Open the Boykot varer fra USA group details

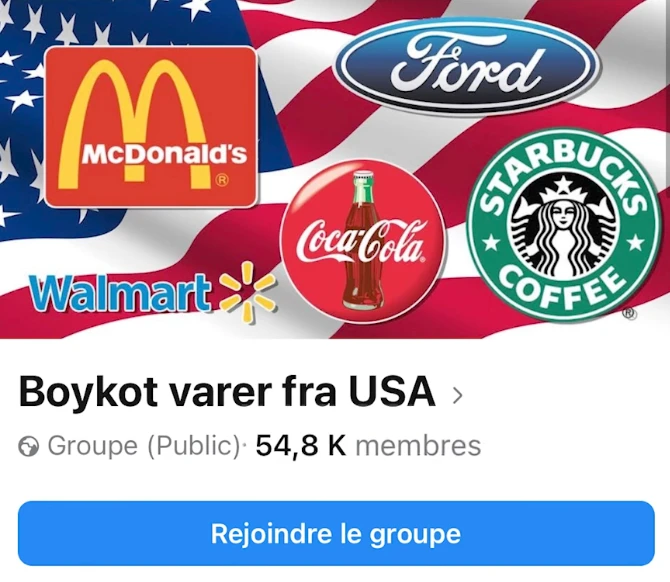click(240, 393)
